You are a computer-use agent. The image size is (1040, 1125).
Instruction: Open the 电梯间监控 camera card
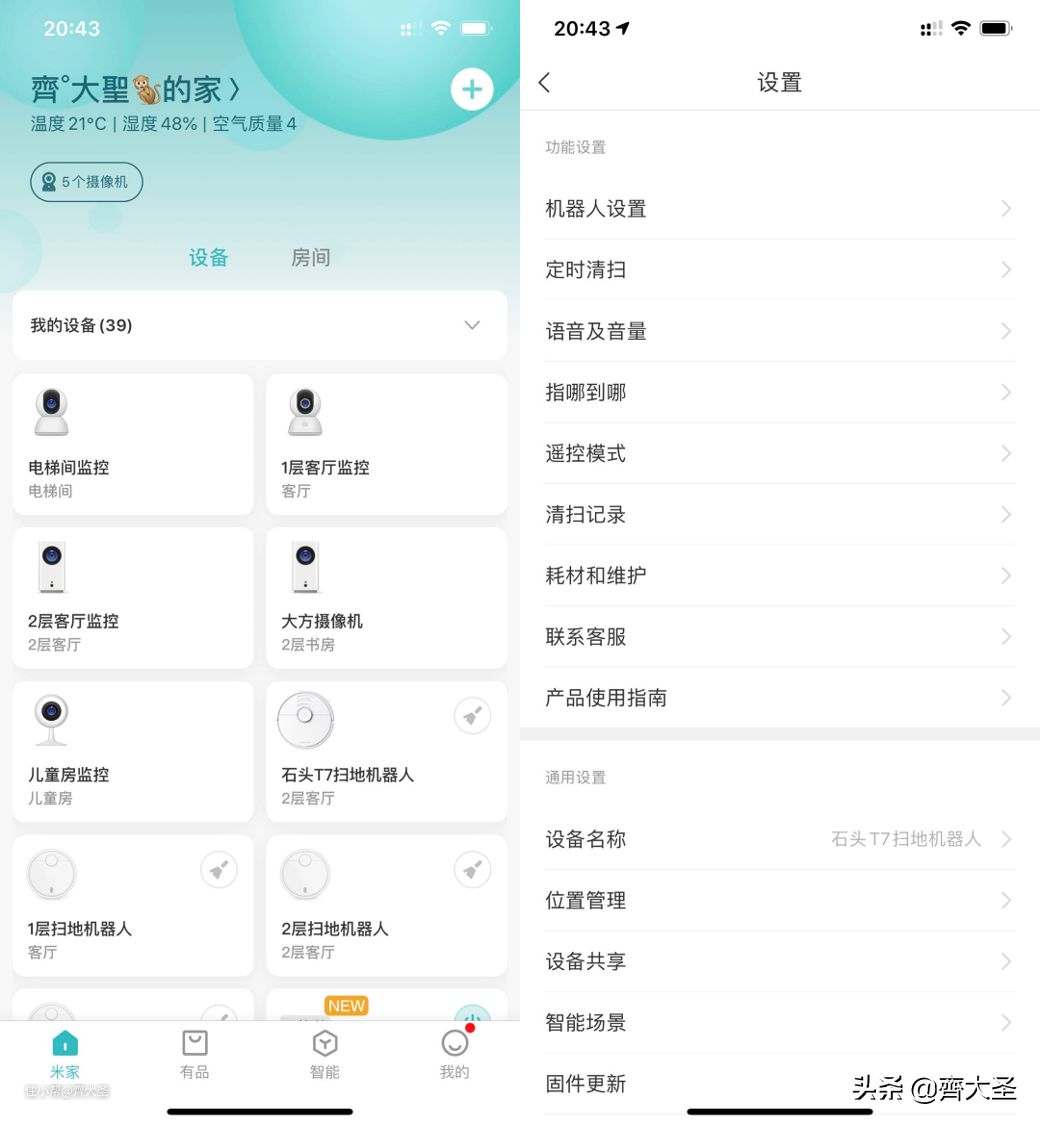(133, 445)
